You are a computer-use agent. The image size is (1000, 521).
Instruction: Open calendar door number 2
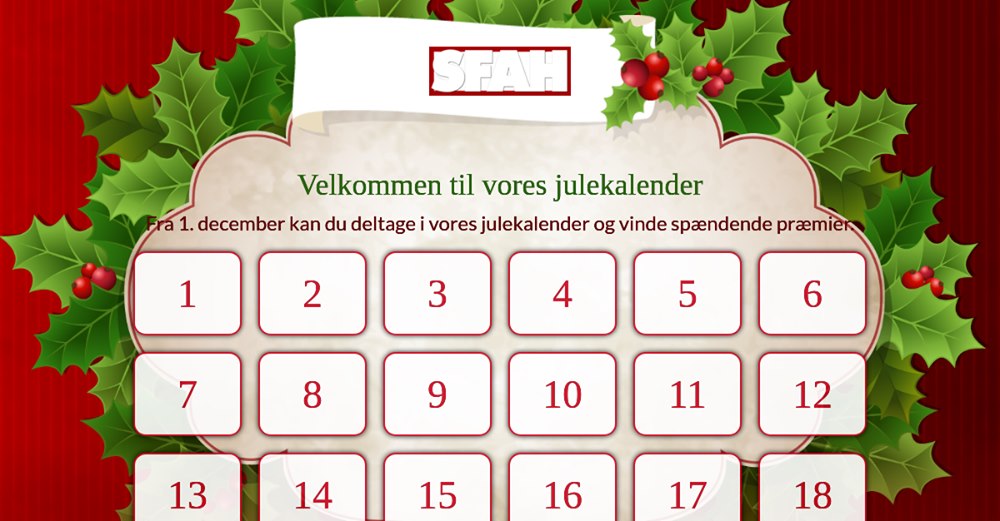312,293
